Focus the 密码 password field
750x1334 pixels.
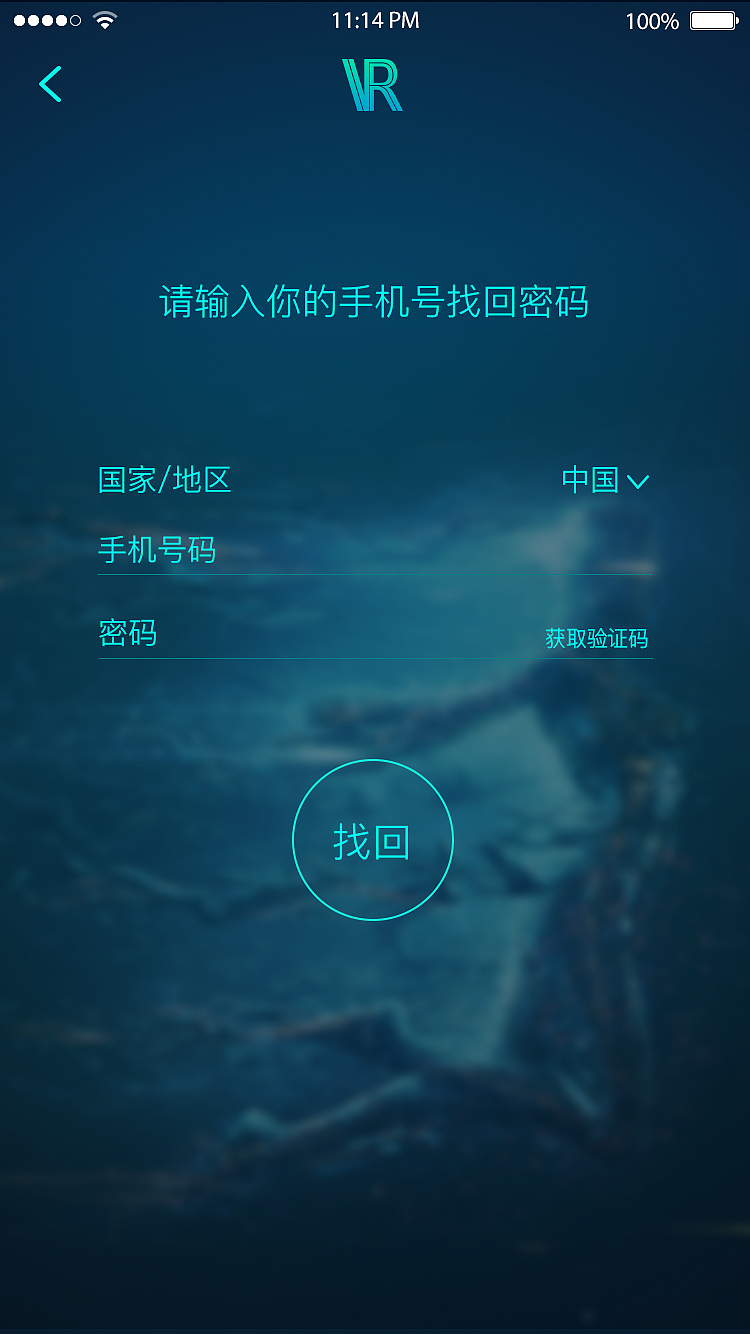coord(127,633)
